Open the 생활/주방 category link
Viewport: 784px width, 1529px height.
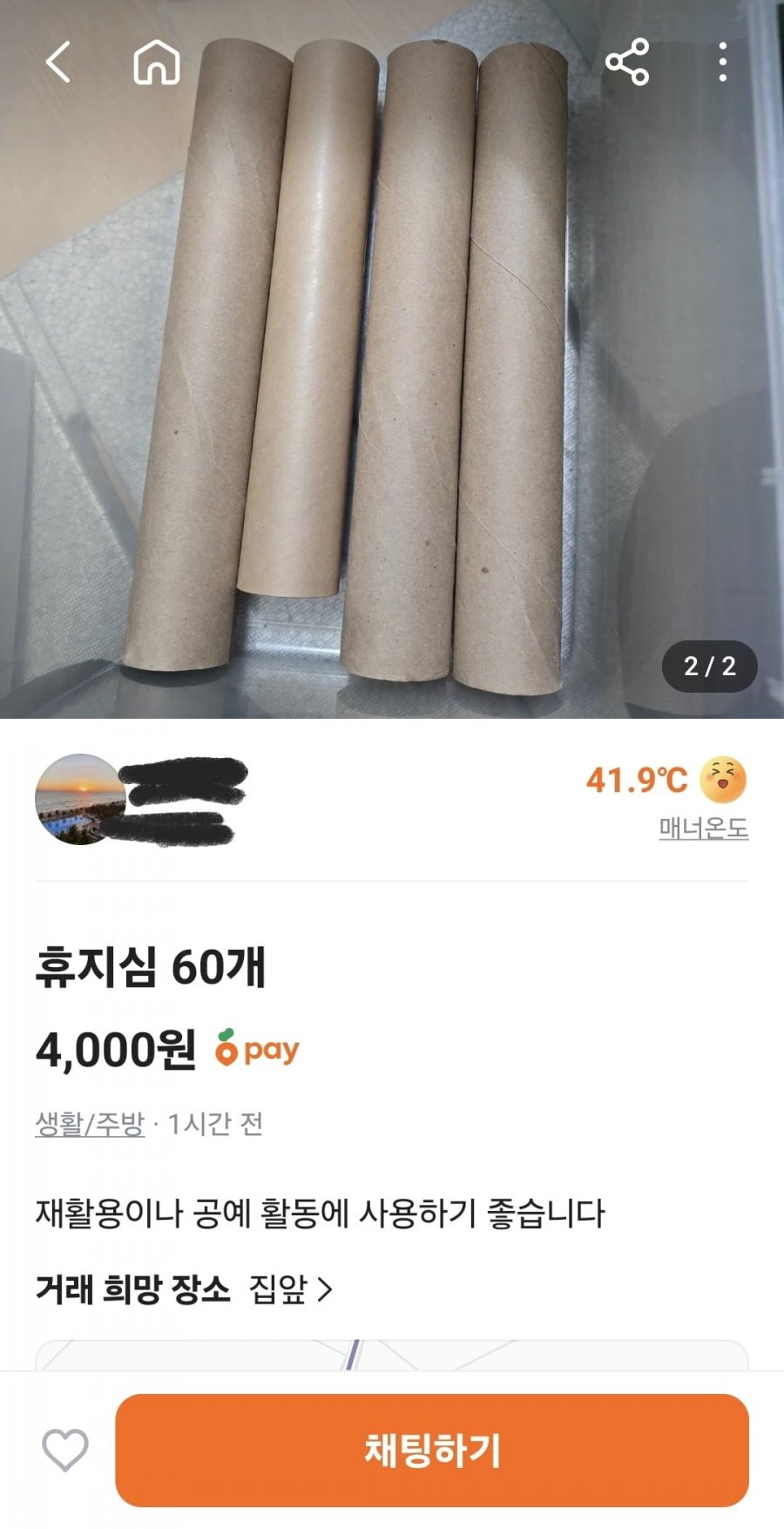(89, 1124)
